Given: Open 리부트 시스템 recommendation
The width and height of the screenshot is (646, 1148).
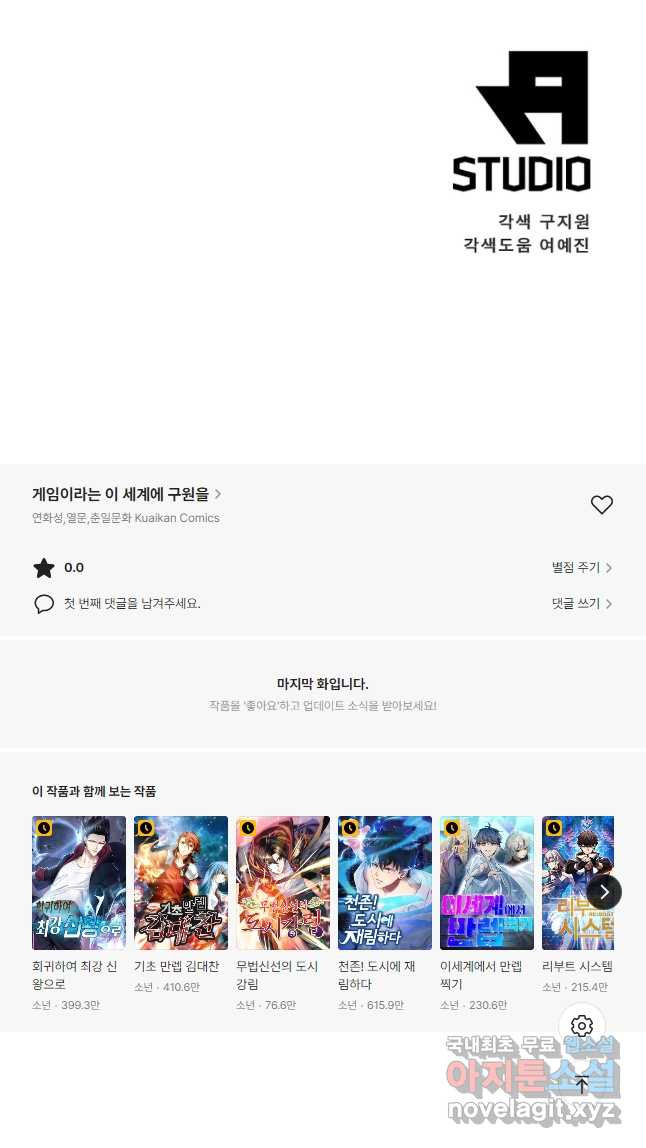Looking at the screenshot, I should pos(572,883).
